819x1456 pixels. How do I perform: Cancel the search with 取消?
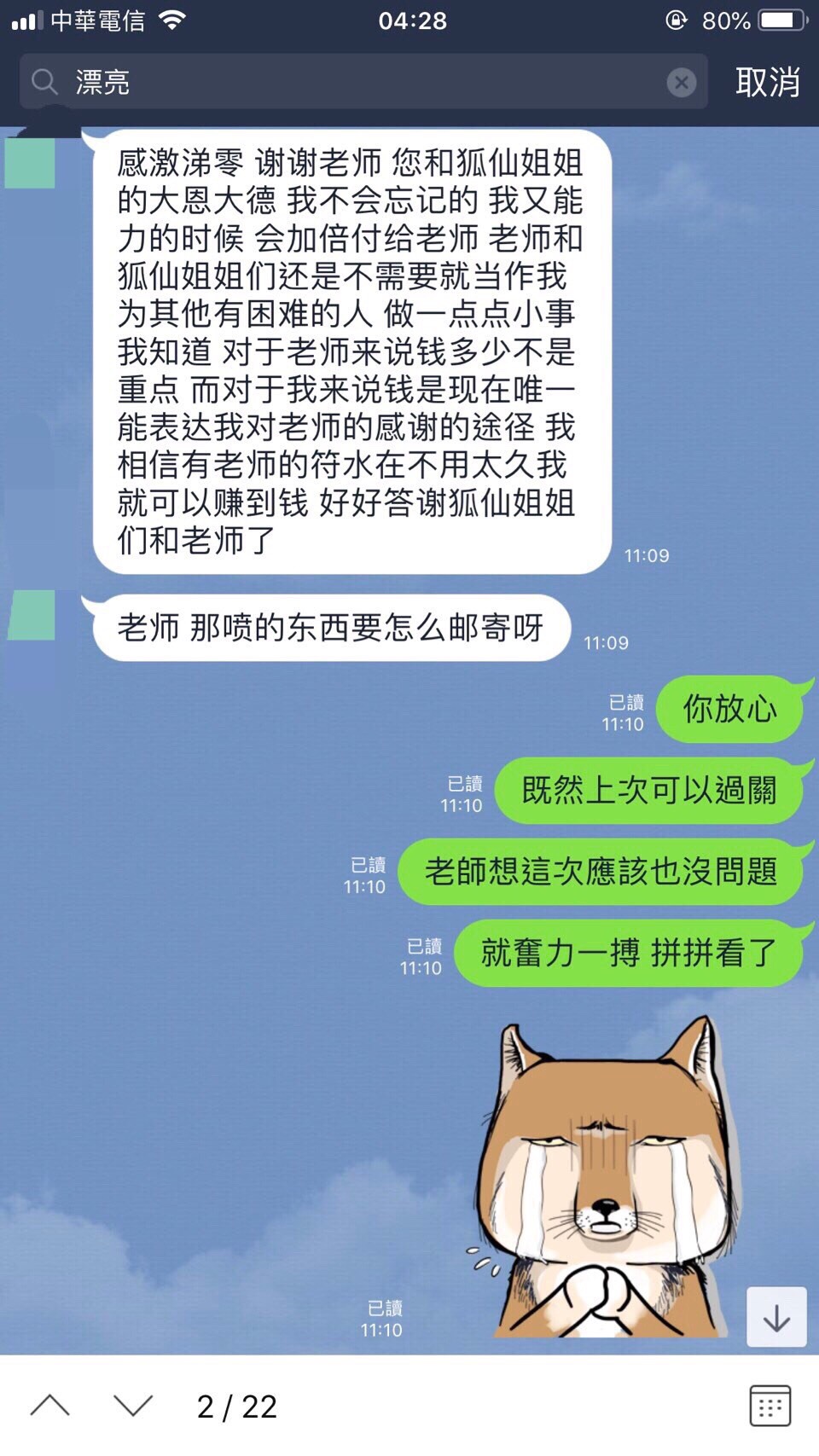[767, 83]
